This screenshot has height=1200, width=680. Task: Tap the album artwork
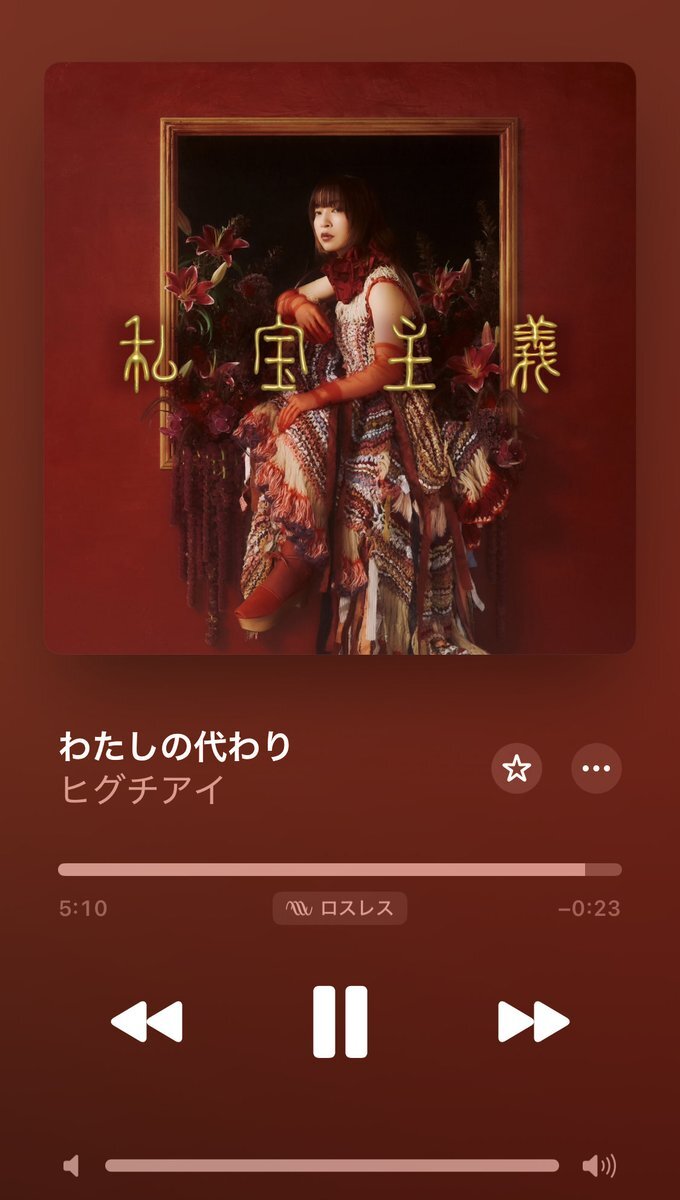[340, 358]
